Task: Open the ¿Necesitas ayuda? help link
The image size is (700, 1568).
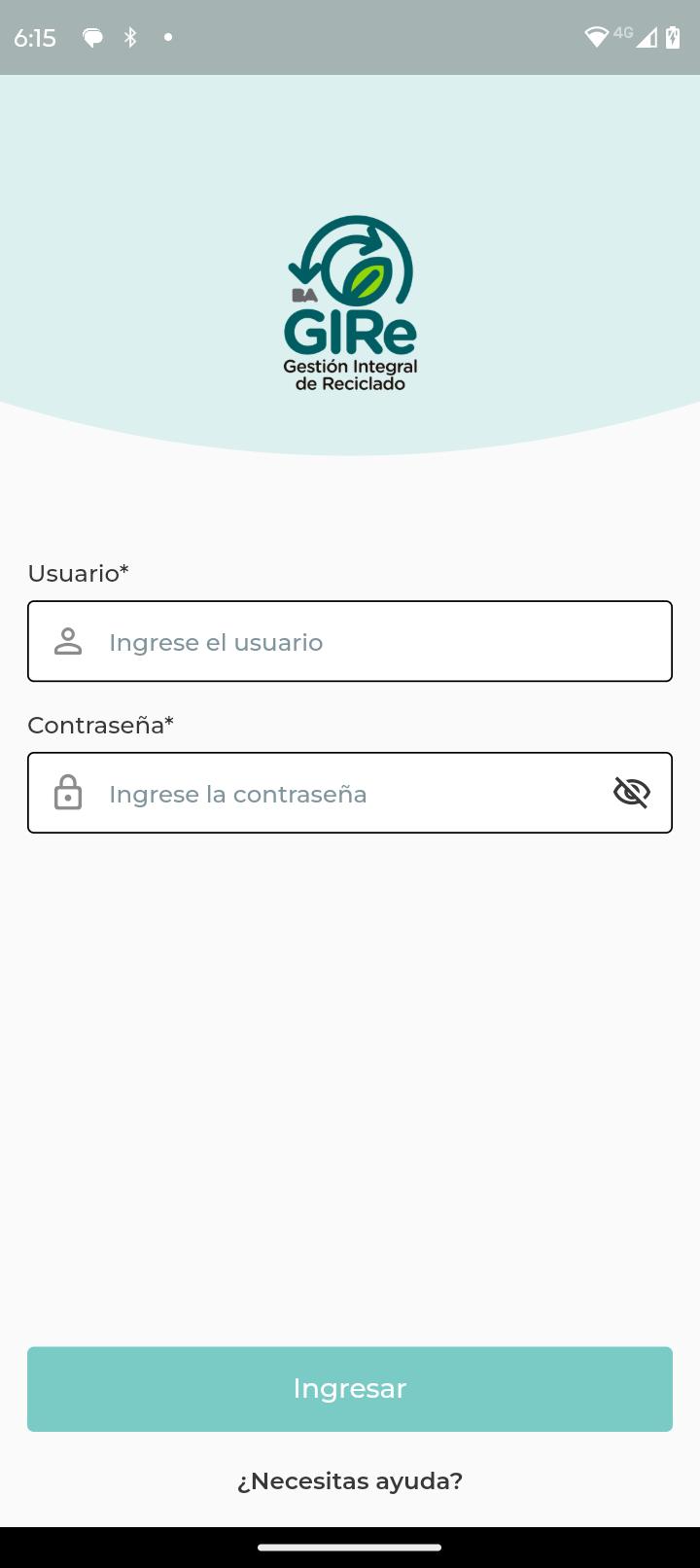Action: click(350, 1480)
